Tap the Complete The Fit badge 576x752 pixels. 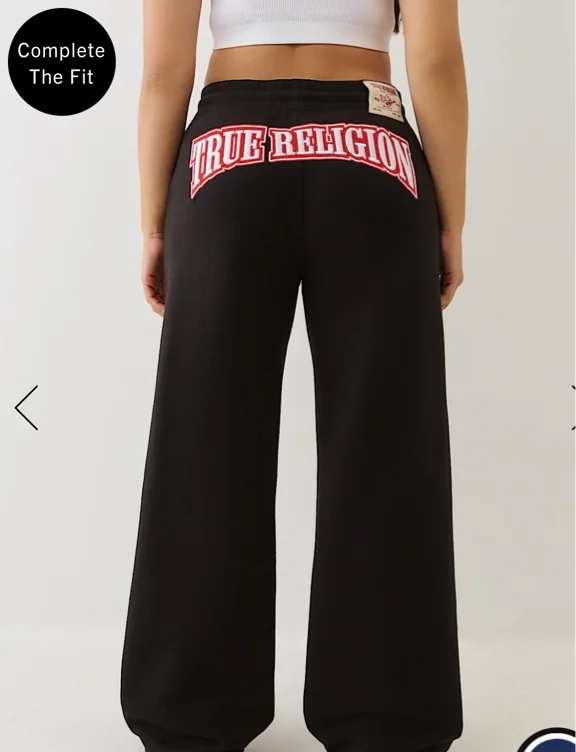(x=62, y=62)
